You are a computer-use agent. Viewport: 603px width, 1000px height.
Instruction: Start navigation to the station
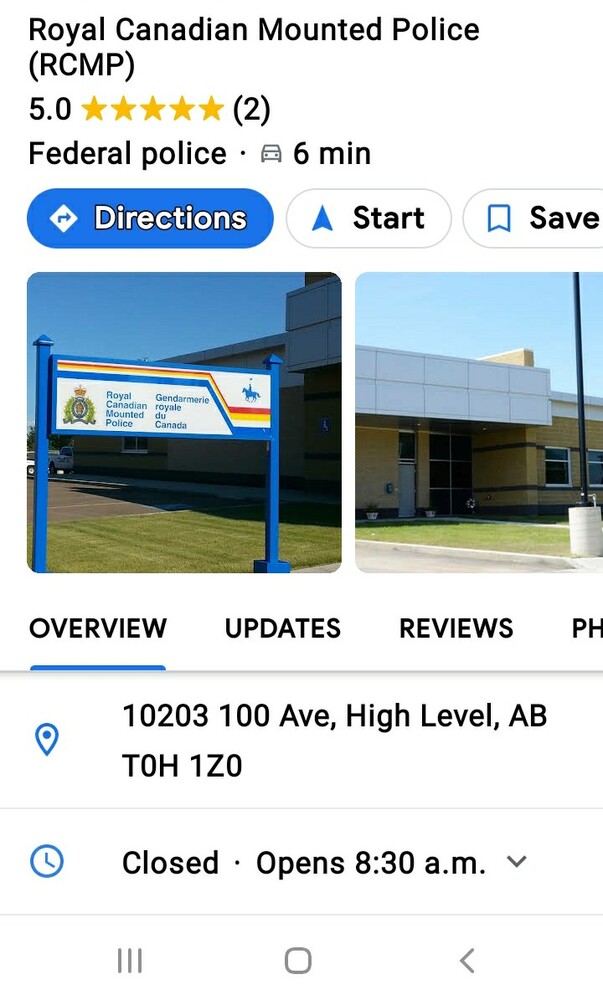[x=369, y=218]
